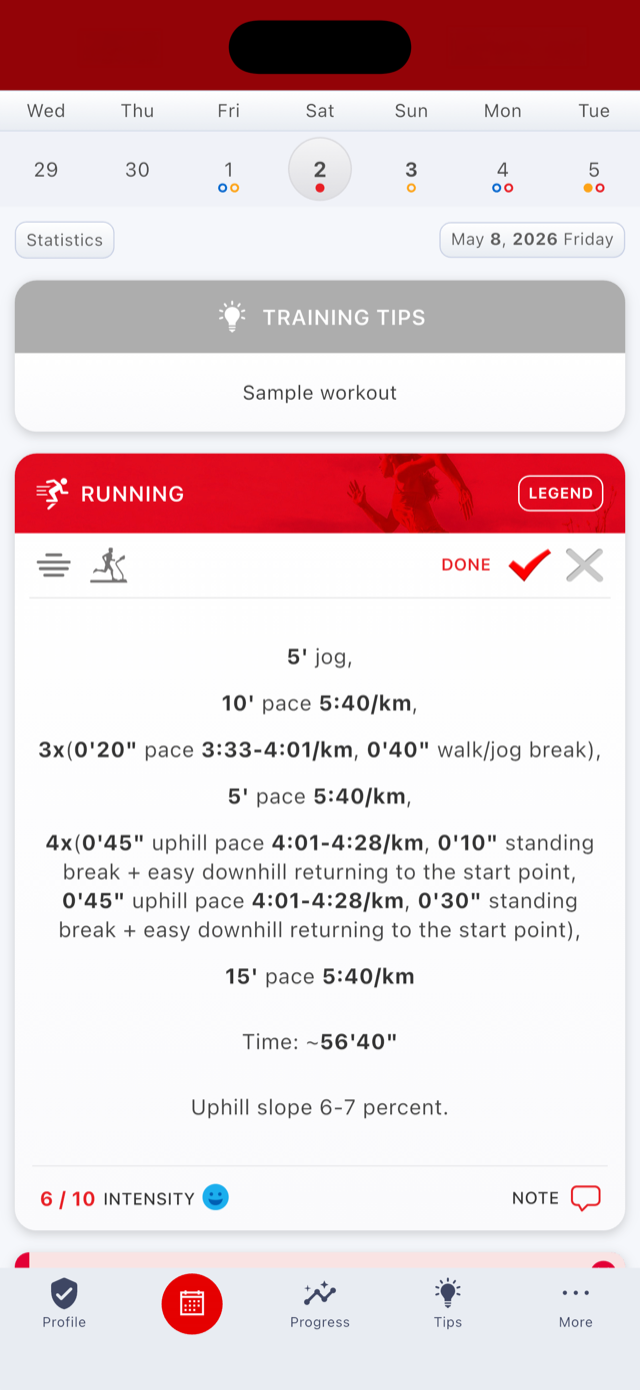
Task: Tap the intensity smiley face
Action: tap(216, 1197)
